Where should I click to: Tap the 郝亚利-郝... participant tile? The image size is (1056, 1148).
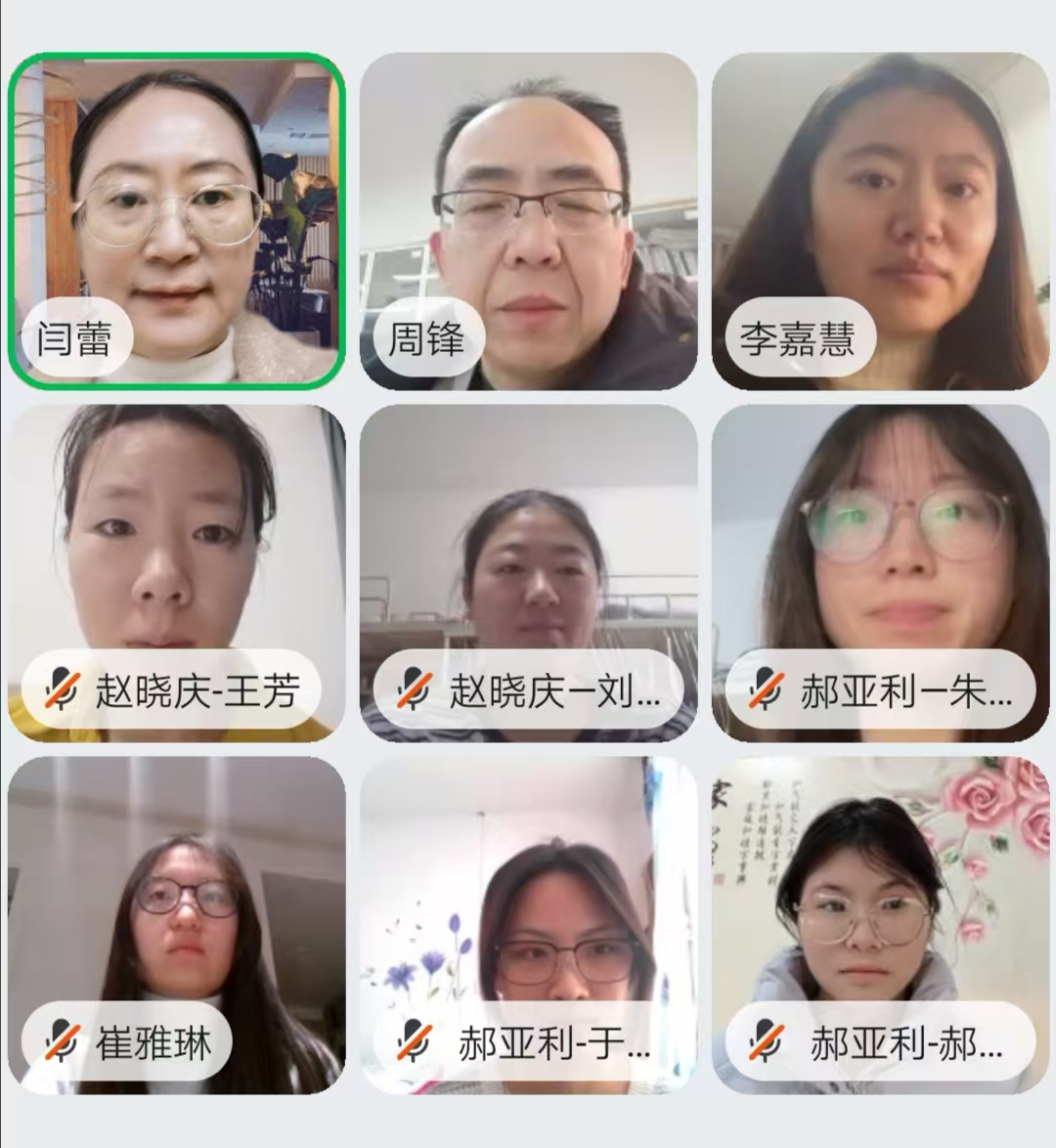[880, 925]
